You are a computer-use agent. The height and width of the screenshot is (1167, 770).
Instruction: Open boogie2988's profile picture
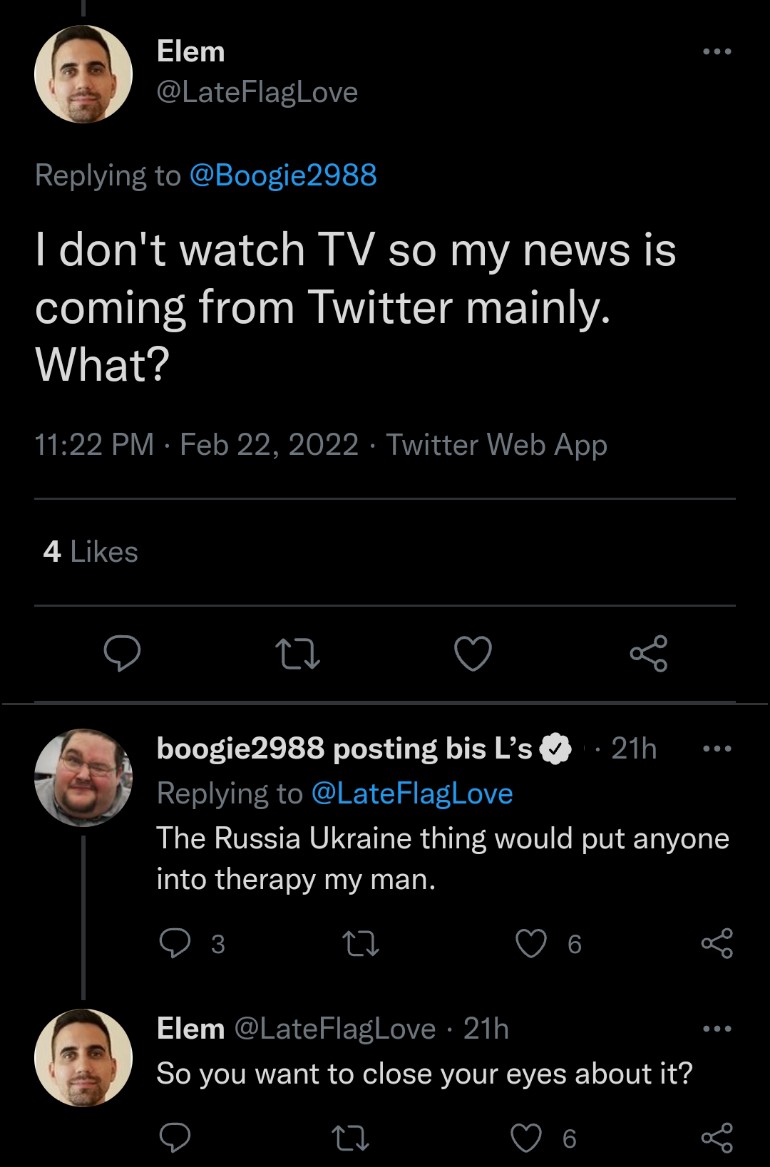83,777
